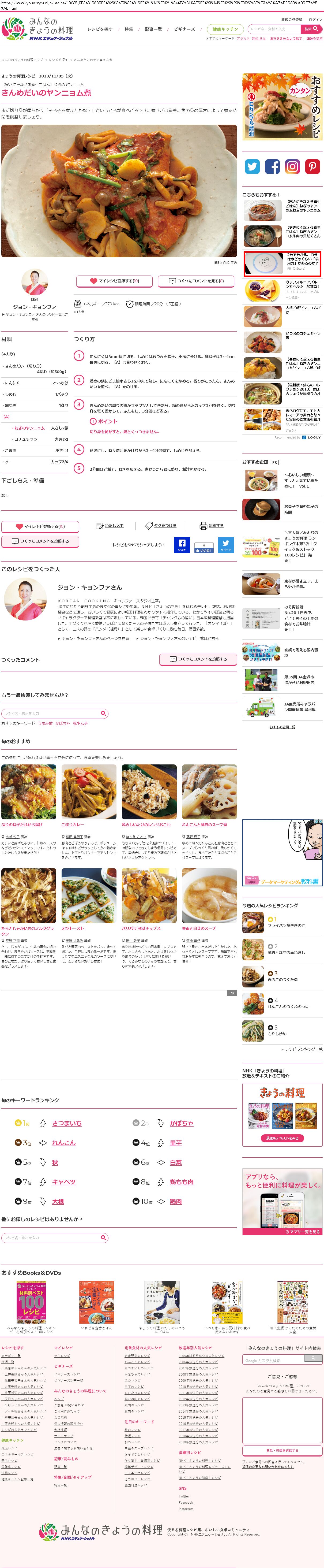This screenshot has height=1568, width=324.
Task: Open the Instagram social icon
Action: point(292,166)
